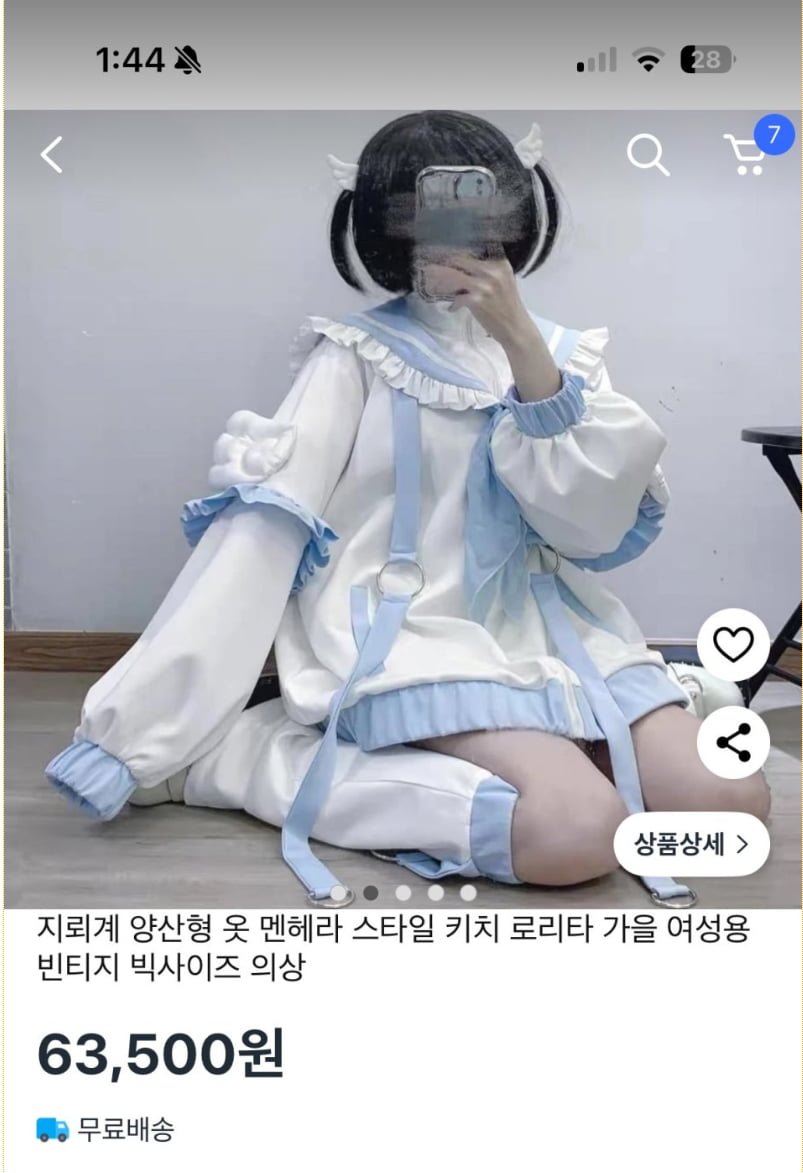Open the shopping cart with 7 items

pos(747,154)
